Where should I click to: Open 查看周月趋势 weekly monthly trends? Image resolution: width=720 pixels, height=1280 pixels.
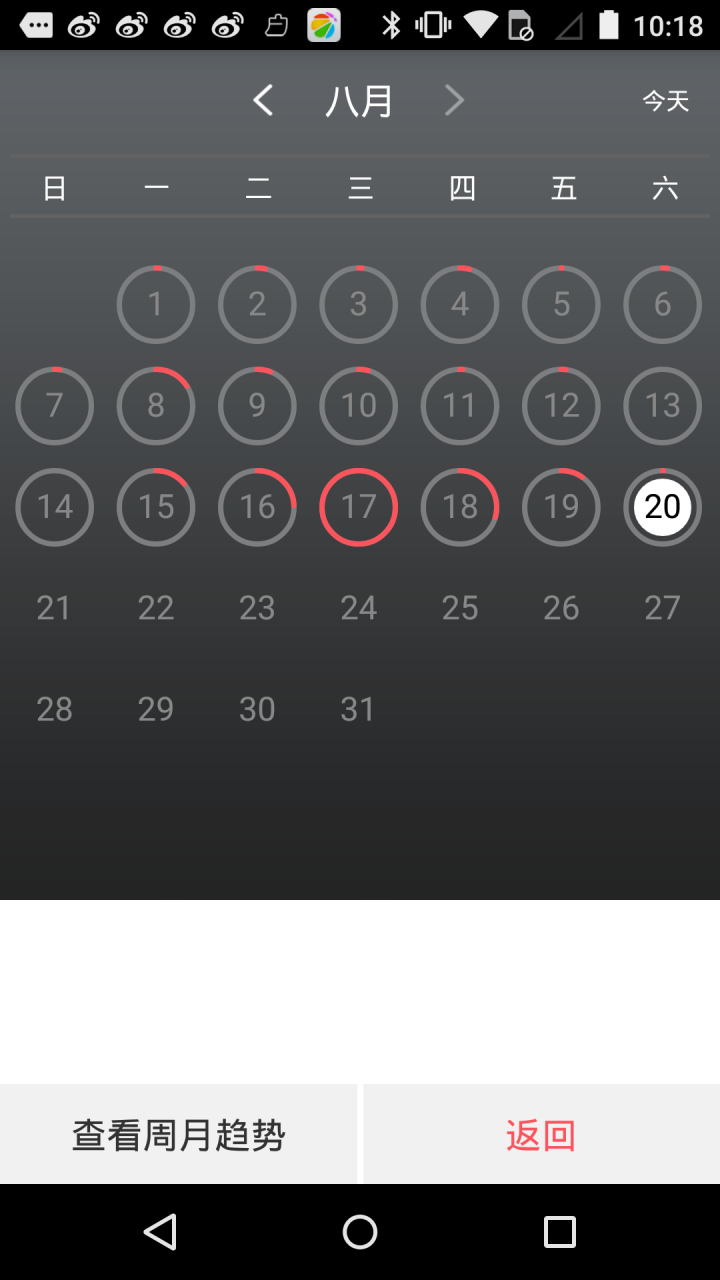(x=178, y=1135)
